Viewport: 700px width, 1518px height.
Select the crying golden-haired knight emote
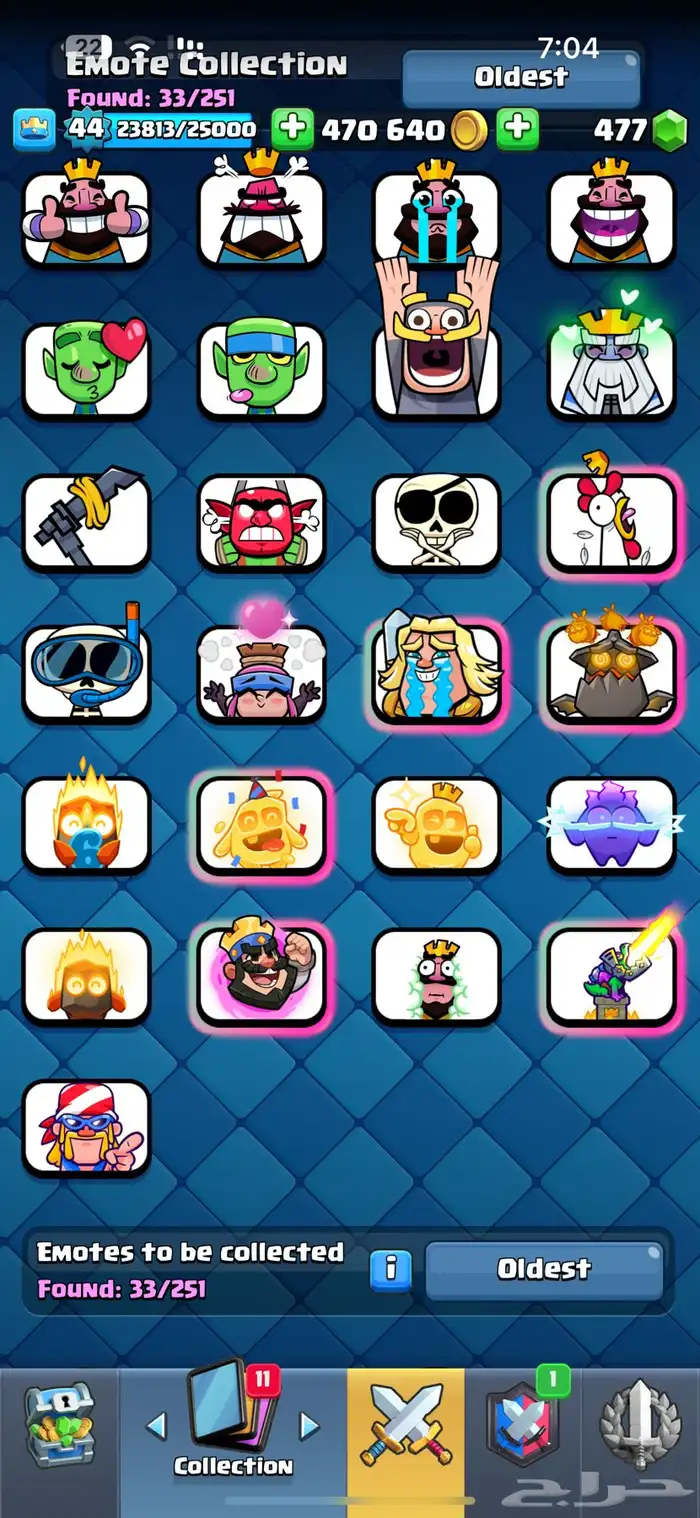coord(436,672)
